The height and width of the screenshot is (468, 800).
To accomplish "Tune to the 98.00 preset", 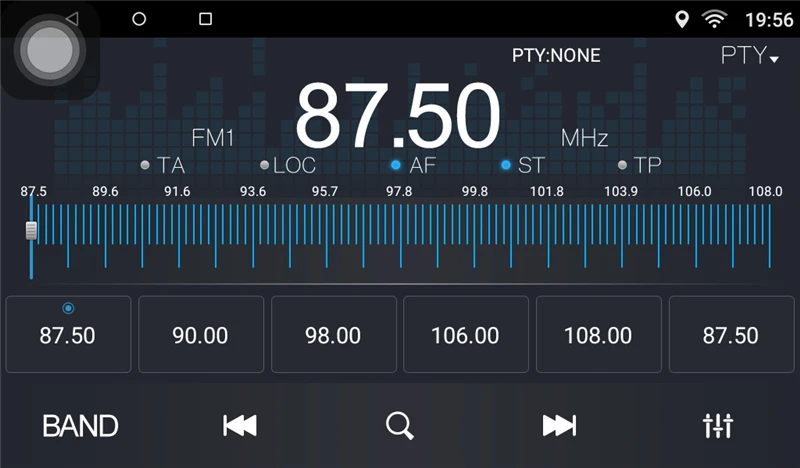I will tap(333, 335).
